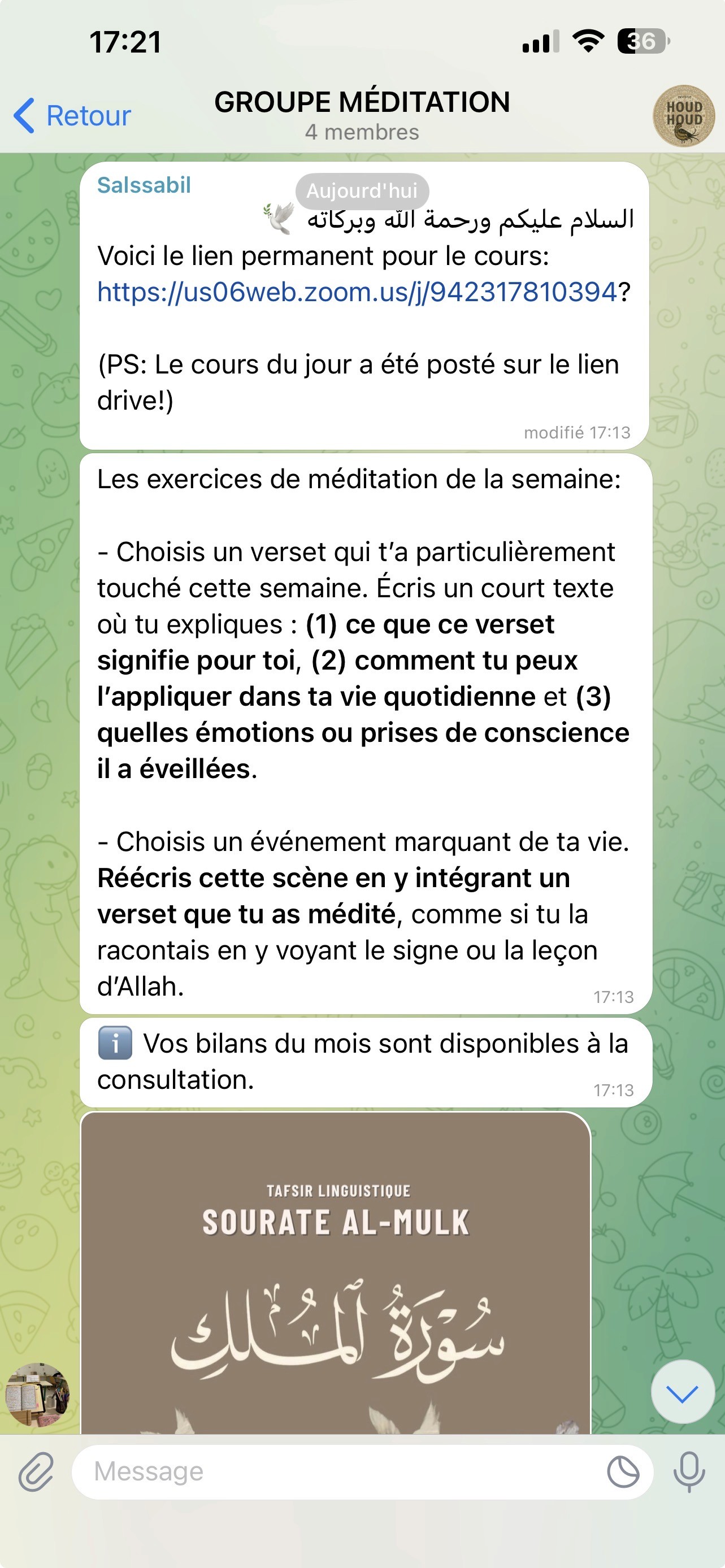The image size is (725, 1568).
Task: Tap the Wi-Fi status icon
Action: coord(585,41)
